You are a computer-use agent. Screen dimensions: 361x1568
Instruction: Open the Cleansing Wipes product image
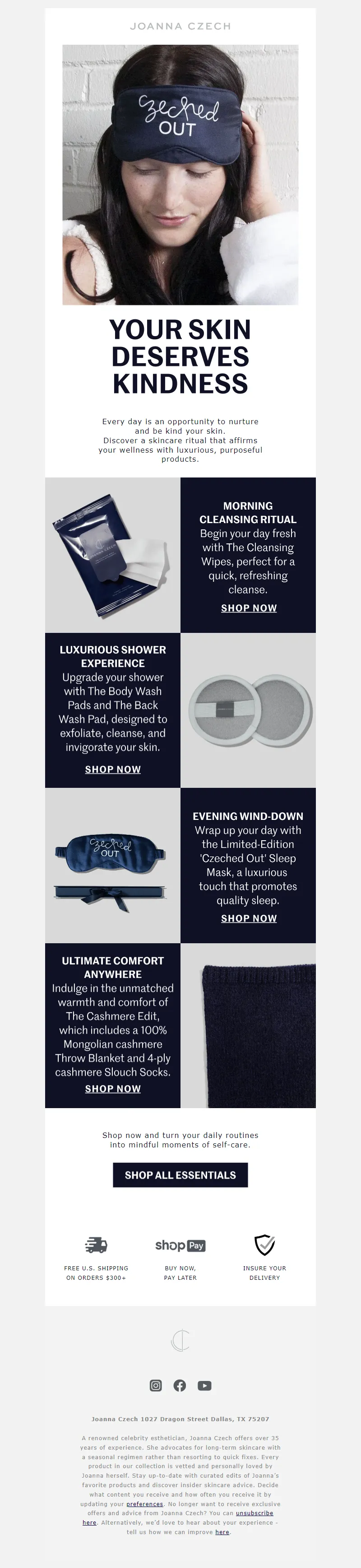pyautogui.click(x=112, y=555)
